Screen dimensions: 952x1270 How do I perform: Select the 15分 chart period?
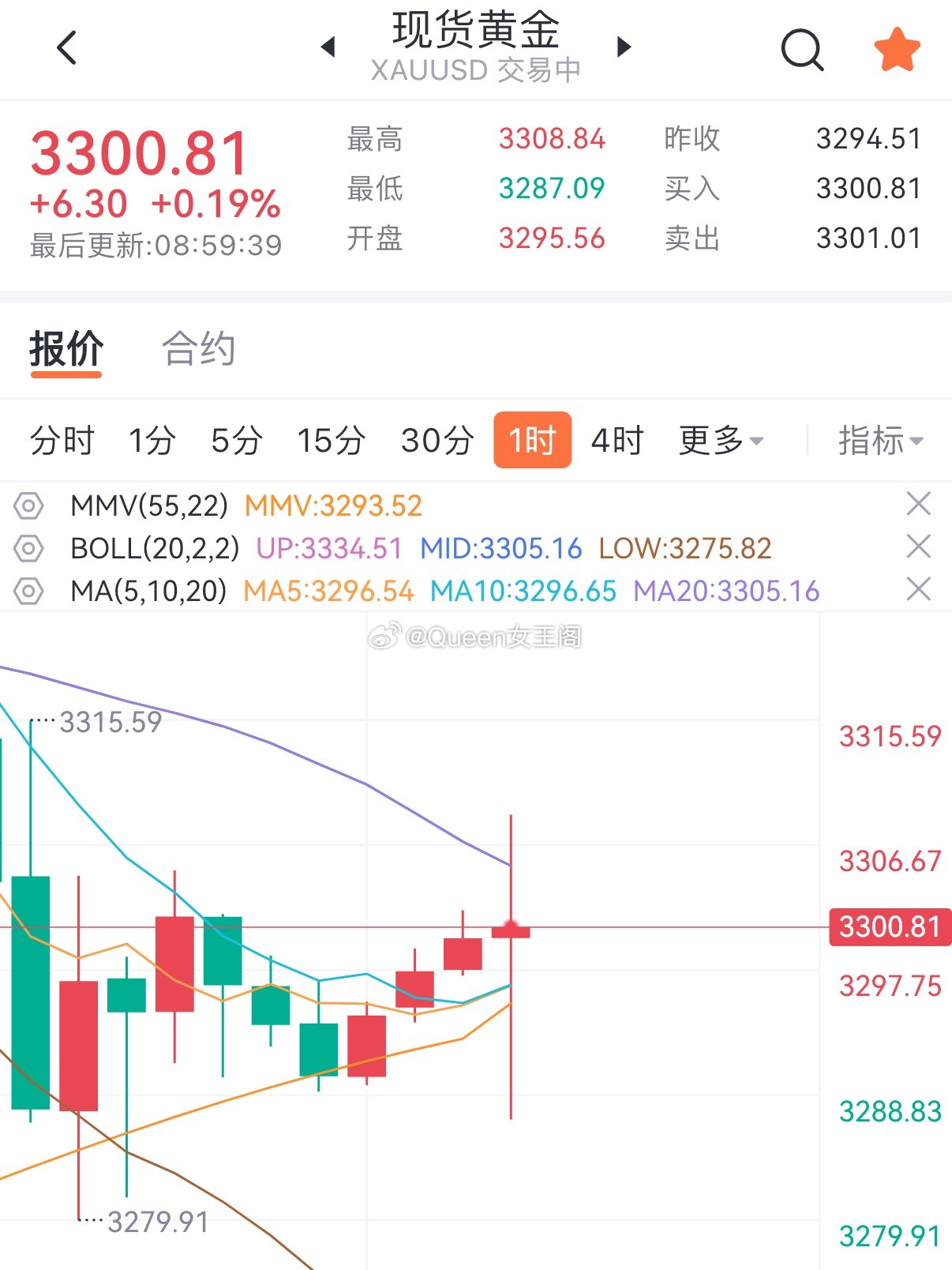pos(331,441)
